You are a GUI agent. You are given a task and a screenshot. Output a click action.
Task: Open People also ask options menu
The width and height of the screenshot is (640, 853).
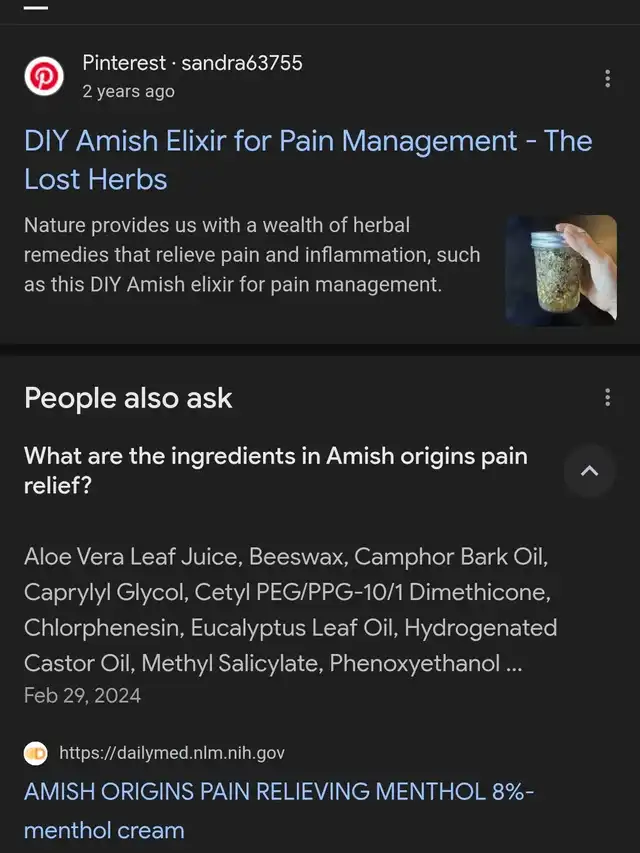(607, 398)
